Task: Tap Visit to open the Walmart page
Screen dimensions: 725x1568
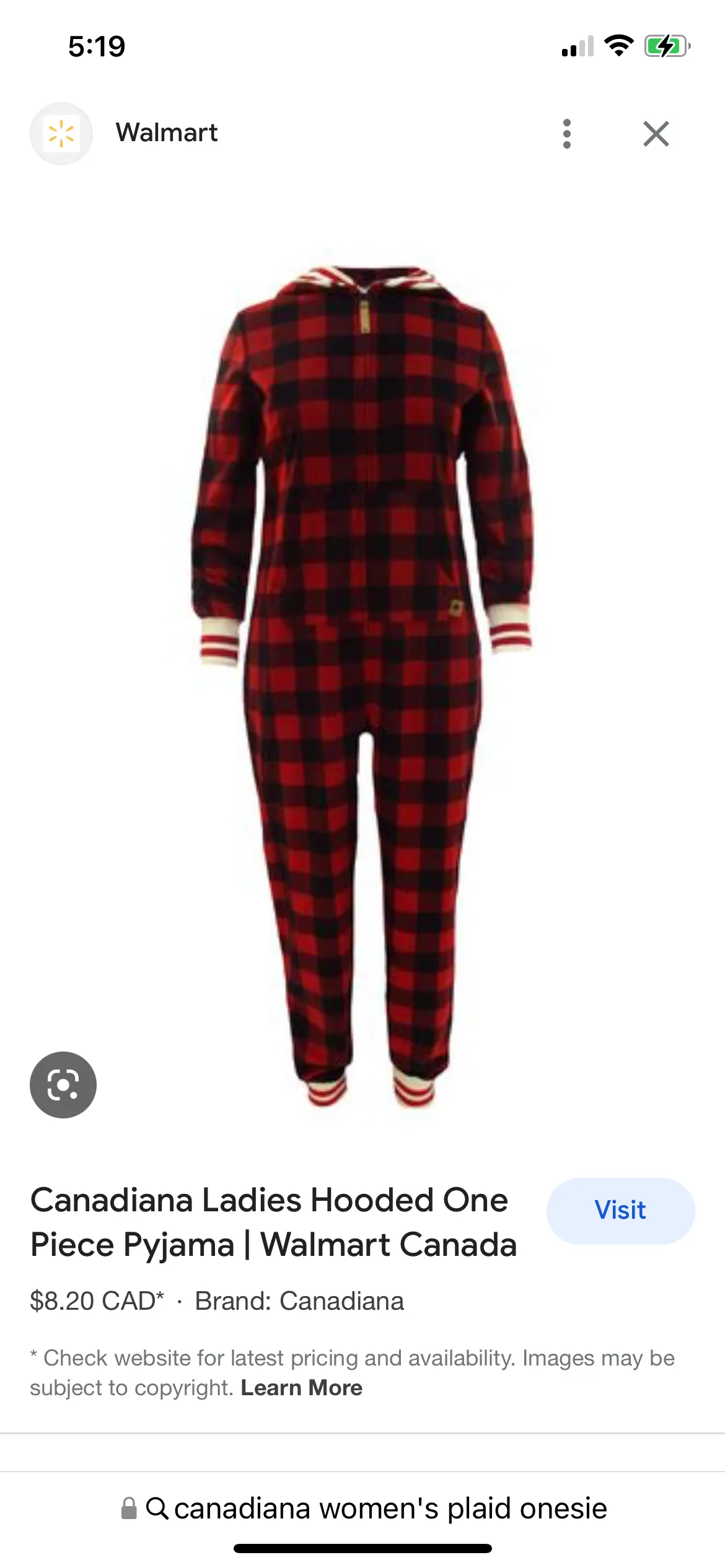Action: tap(620, 1211)
